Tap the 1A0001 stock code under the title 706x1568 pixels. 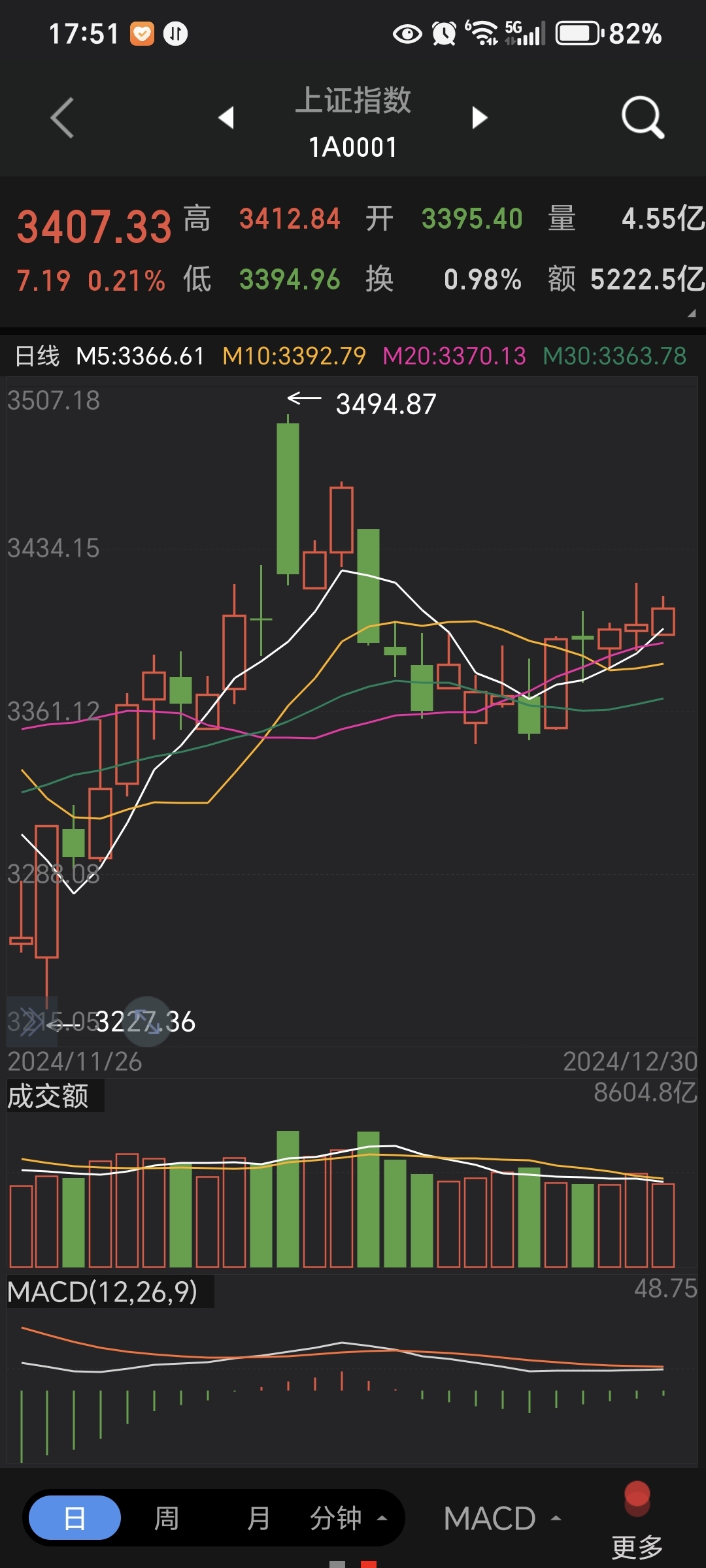click(353, 148)
